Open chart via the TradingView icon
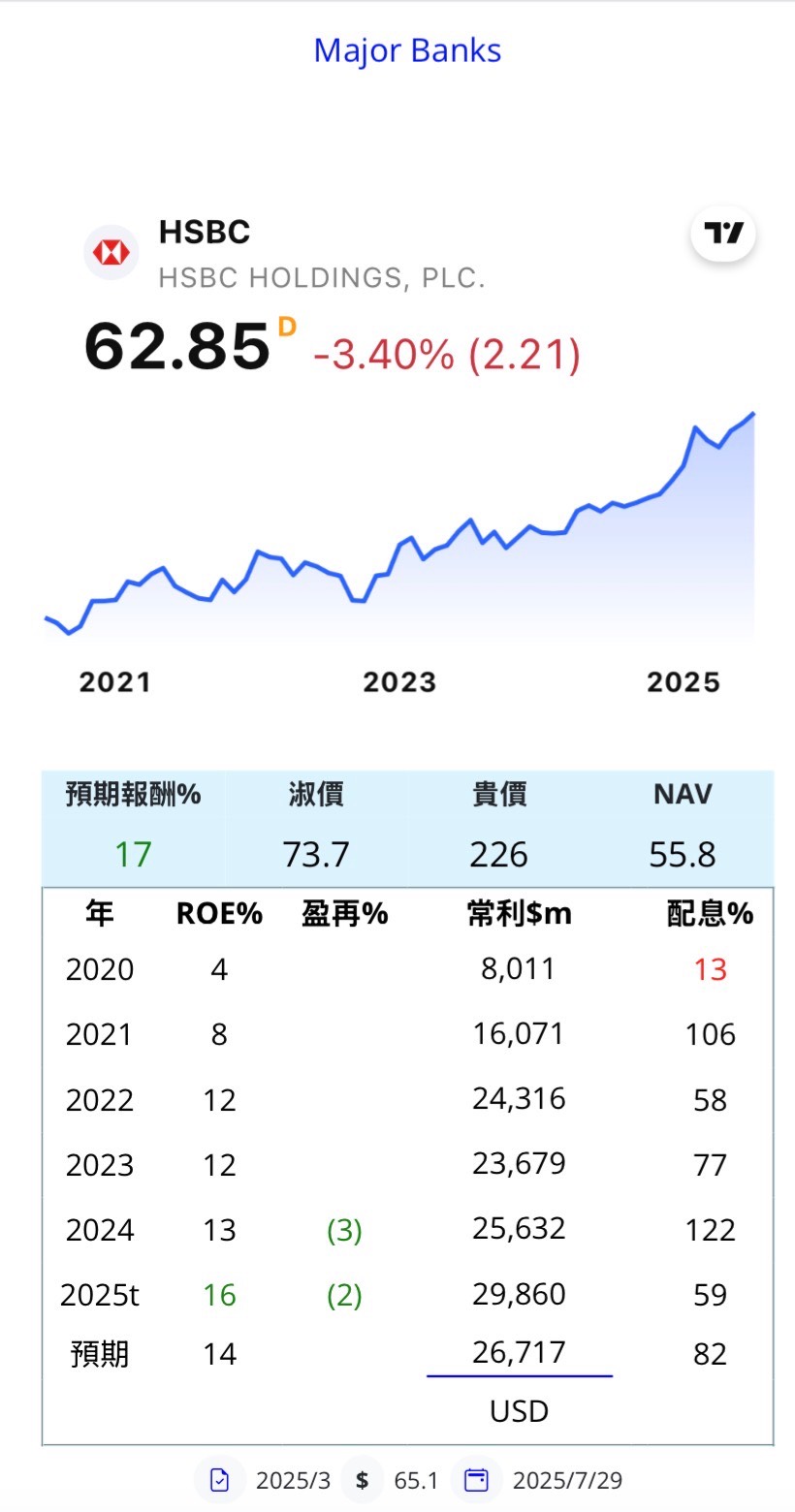This screenshot has height=1512, width=795. coord(721,234)
